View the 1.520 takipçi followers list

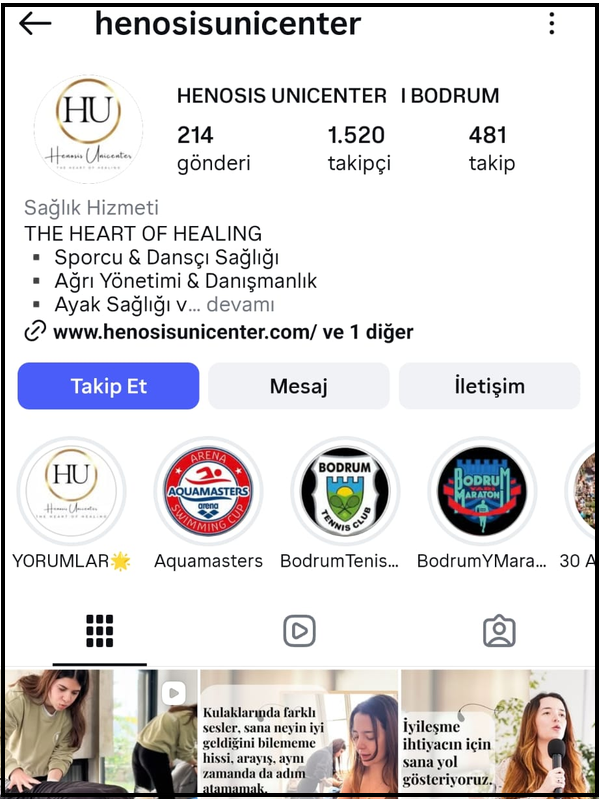coord(359,148)
